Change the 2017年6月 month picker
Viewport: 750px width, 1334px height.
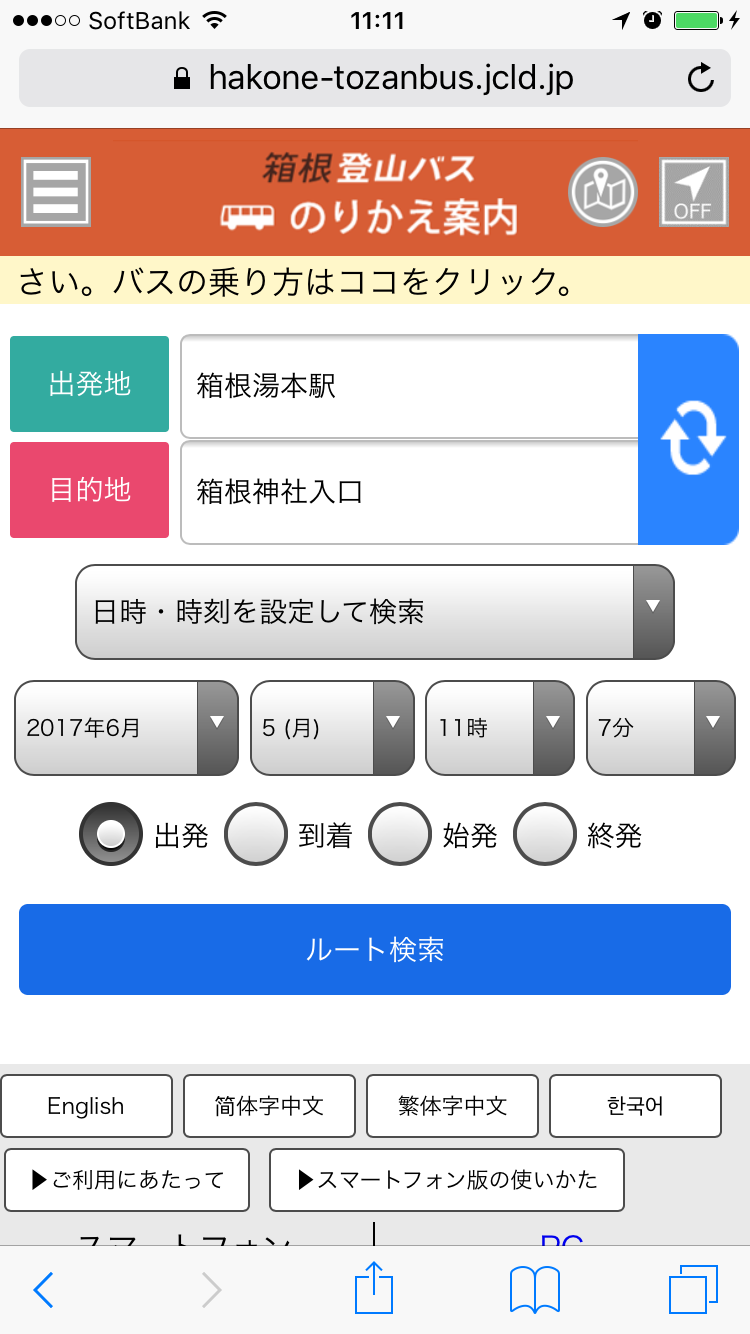click(x=126, y=728)
